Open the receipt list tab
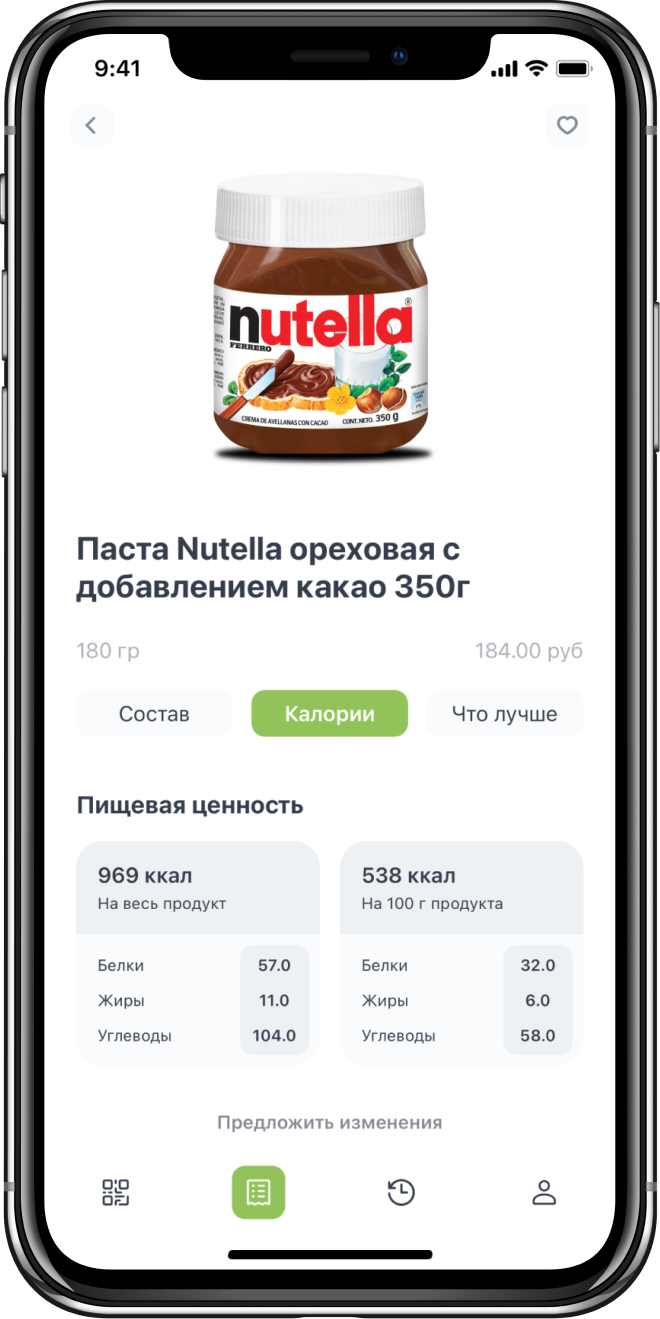Screen dimensions: 660x1319 click(258, 1192)
